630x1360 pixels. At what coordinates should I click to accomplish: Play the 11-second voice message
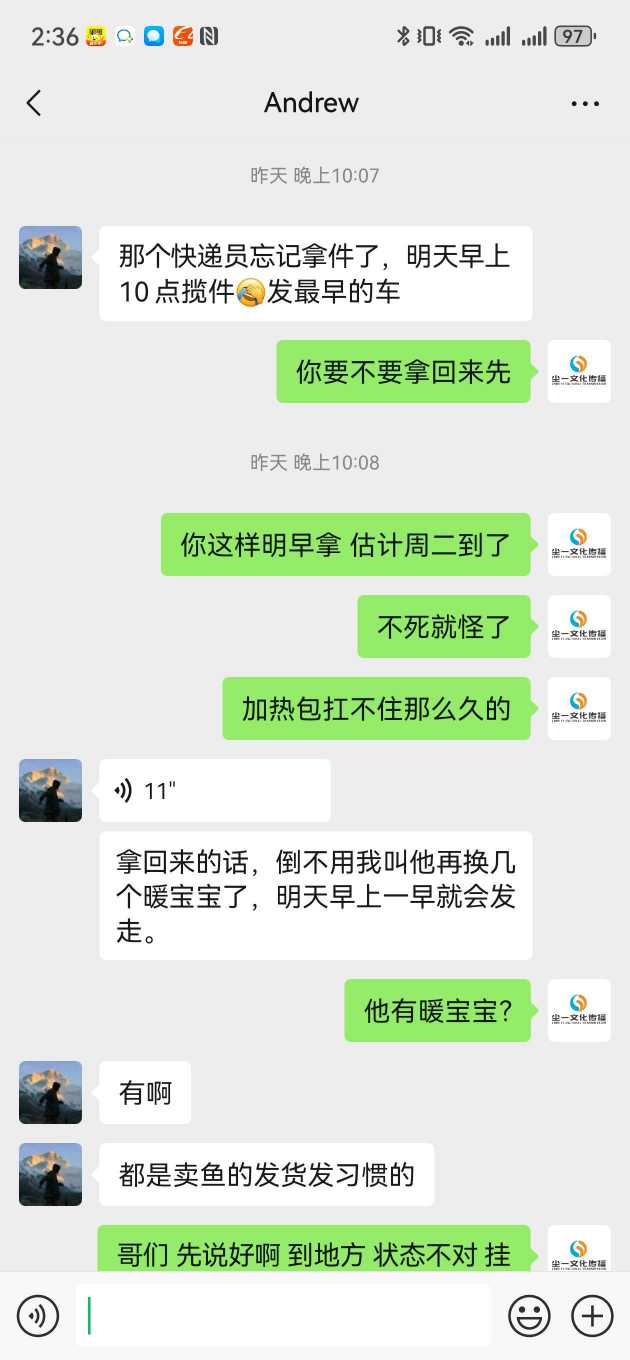tap(214, 791)
